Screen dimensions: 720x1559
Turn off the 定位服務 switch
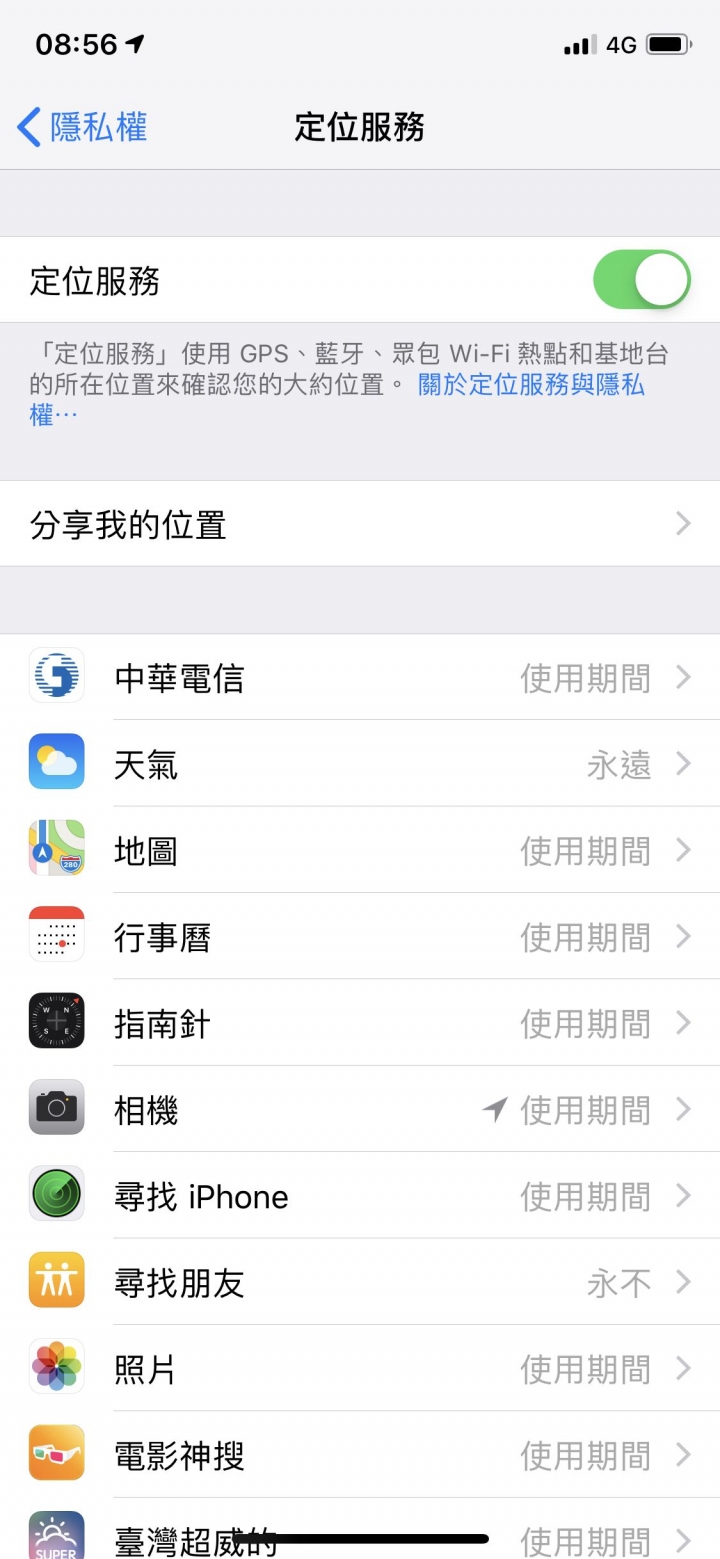coord(642,280)
